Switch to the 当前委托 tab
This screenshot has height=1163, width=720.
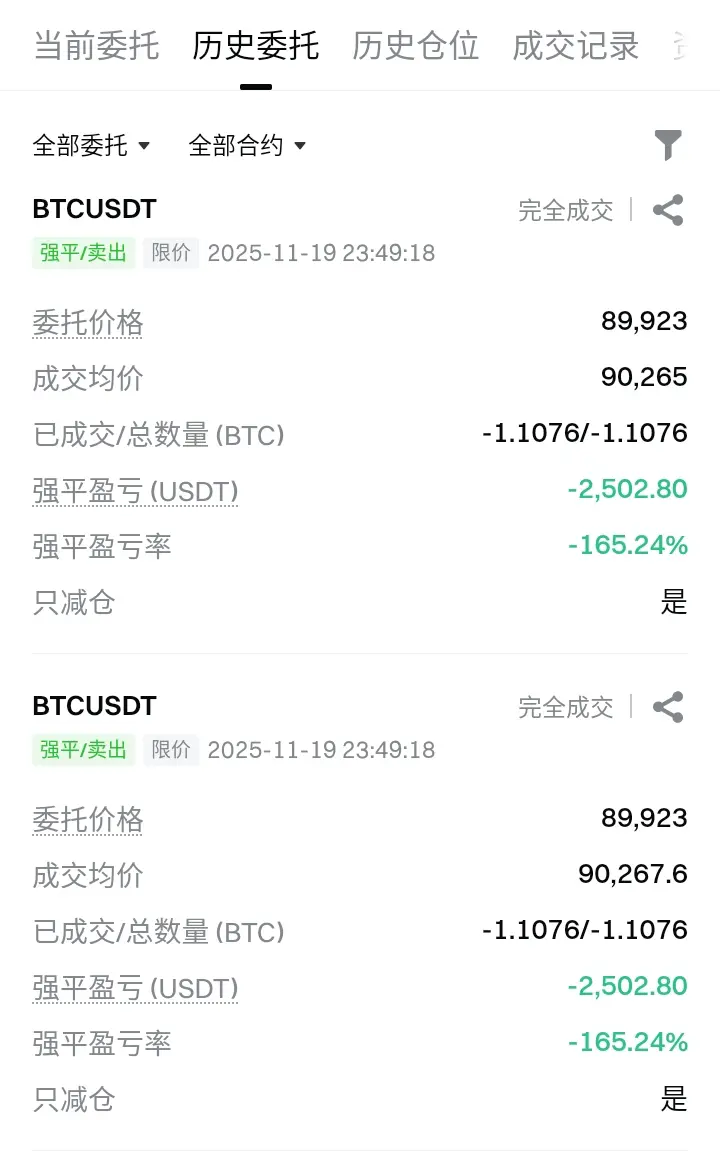96,46
